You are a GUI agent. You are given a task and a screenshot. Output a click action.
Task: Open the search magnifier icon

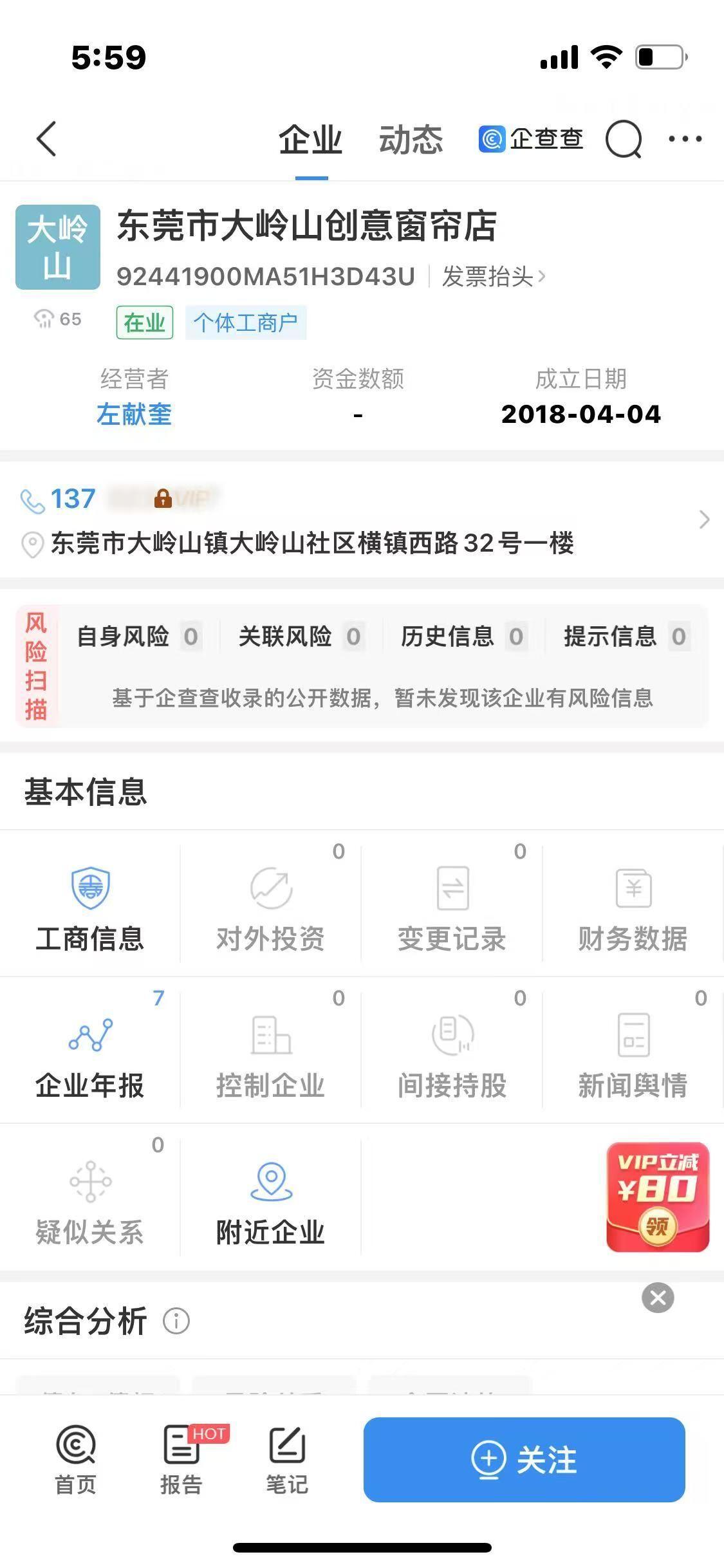[x=624, y=139]
